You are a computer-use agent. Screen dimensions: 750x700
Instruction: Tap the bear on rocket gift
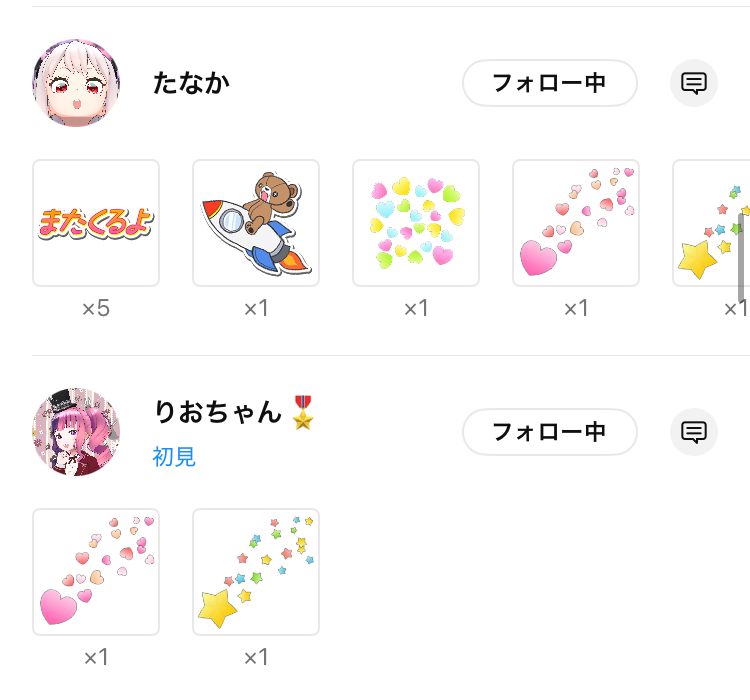pyautogui.click(x=256, y=223)
